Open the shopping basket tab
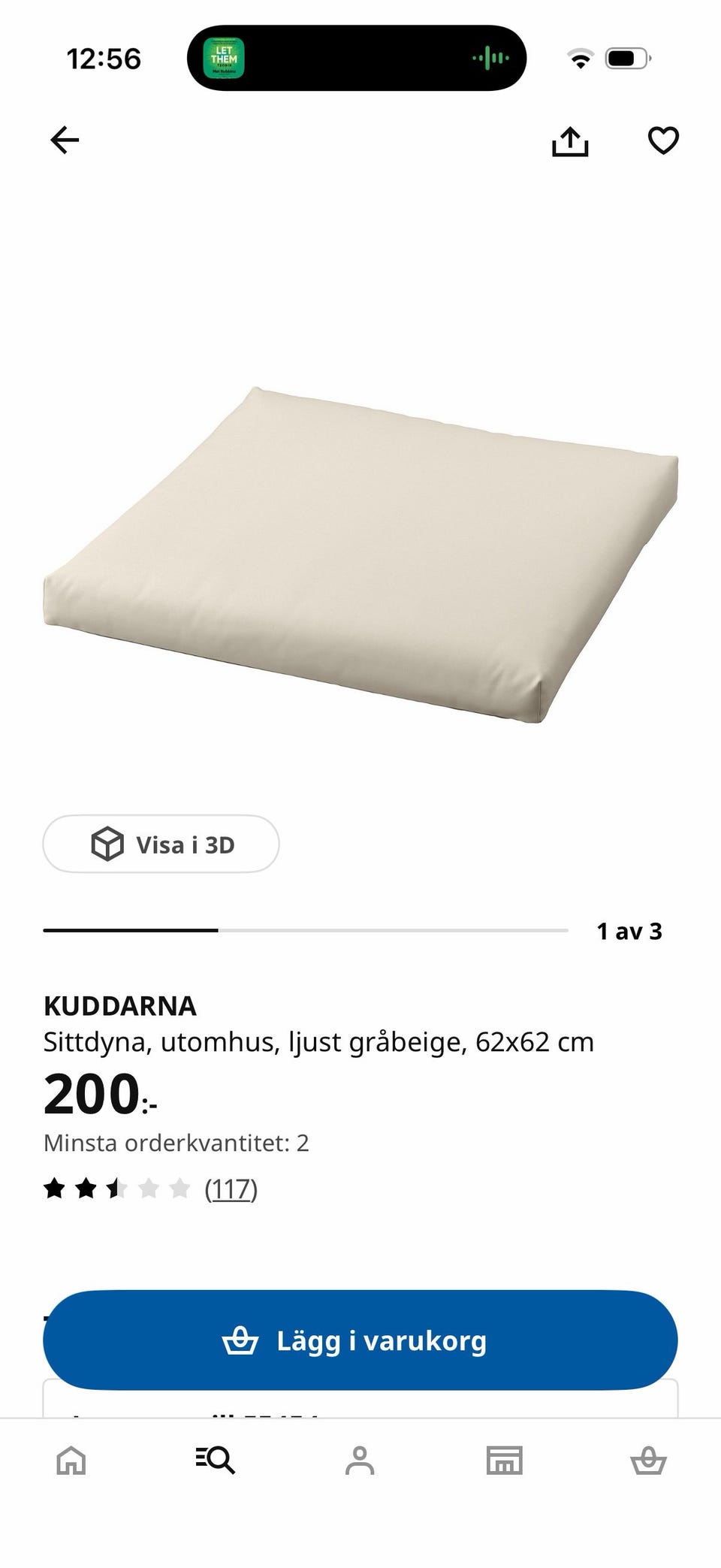This screenshot has height=1568, width=721. tap(648, 1461)
